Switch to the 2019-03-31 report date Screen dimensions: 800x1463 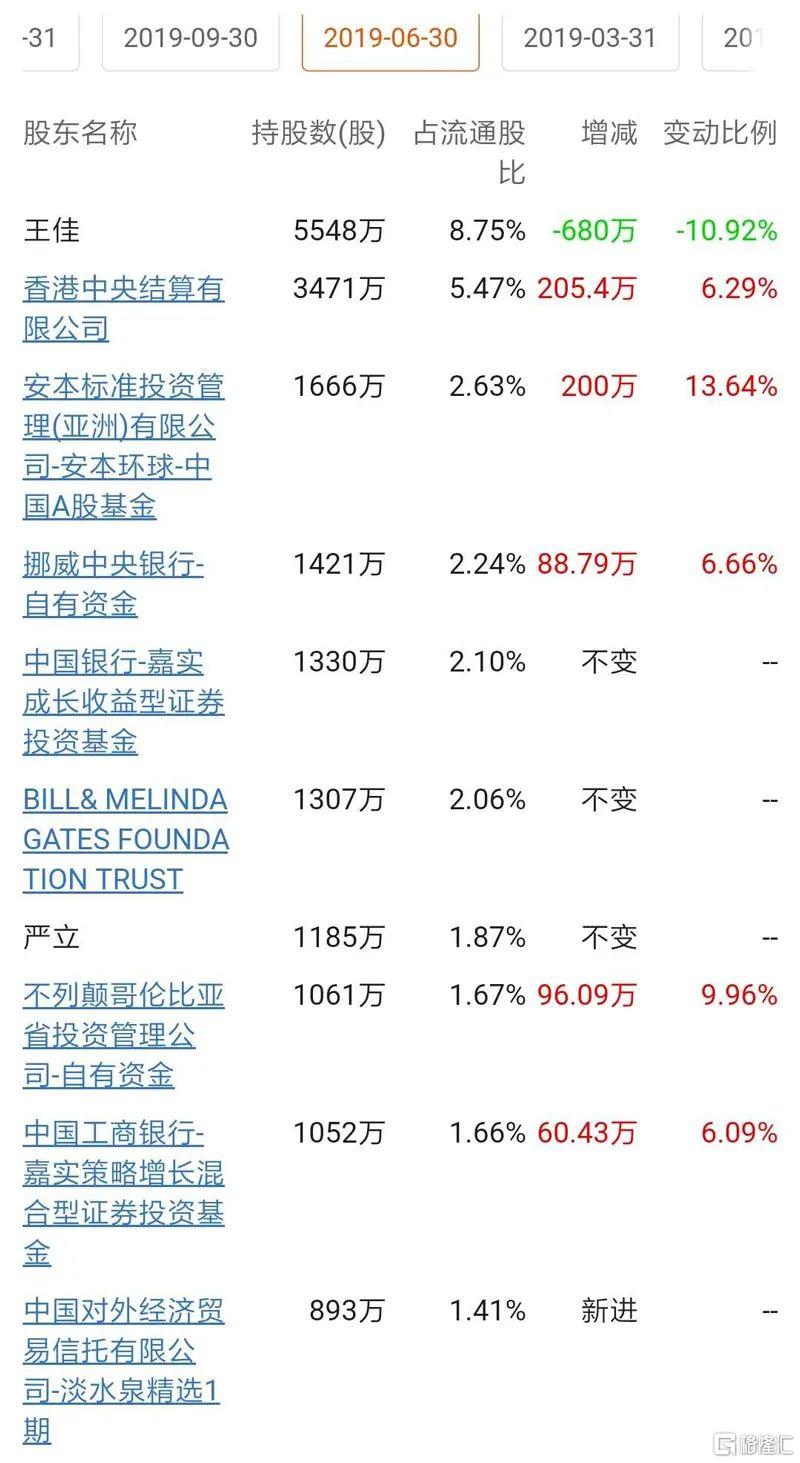(x=590, y=40)
